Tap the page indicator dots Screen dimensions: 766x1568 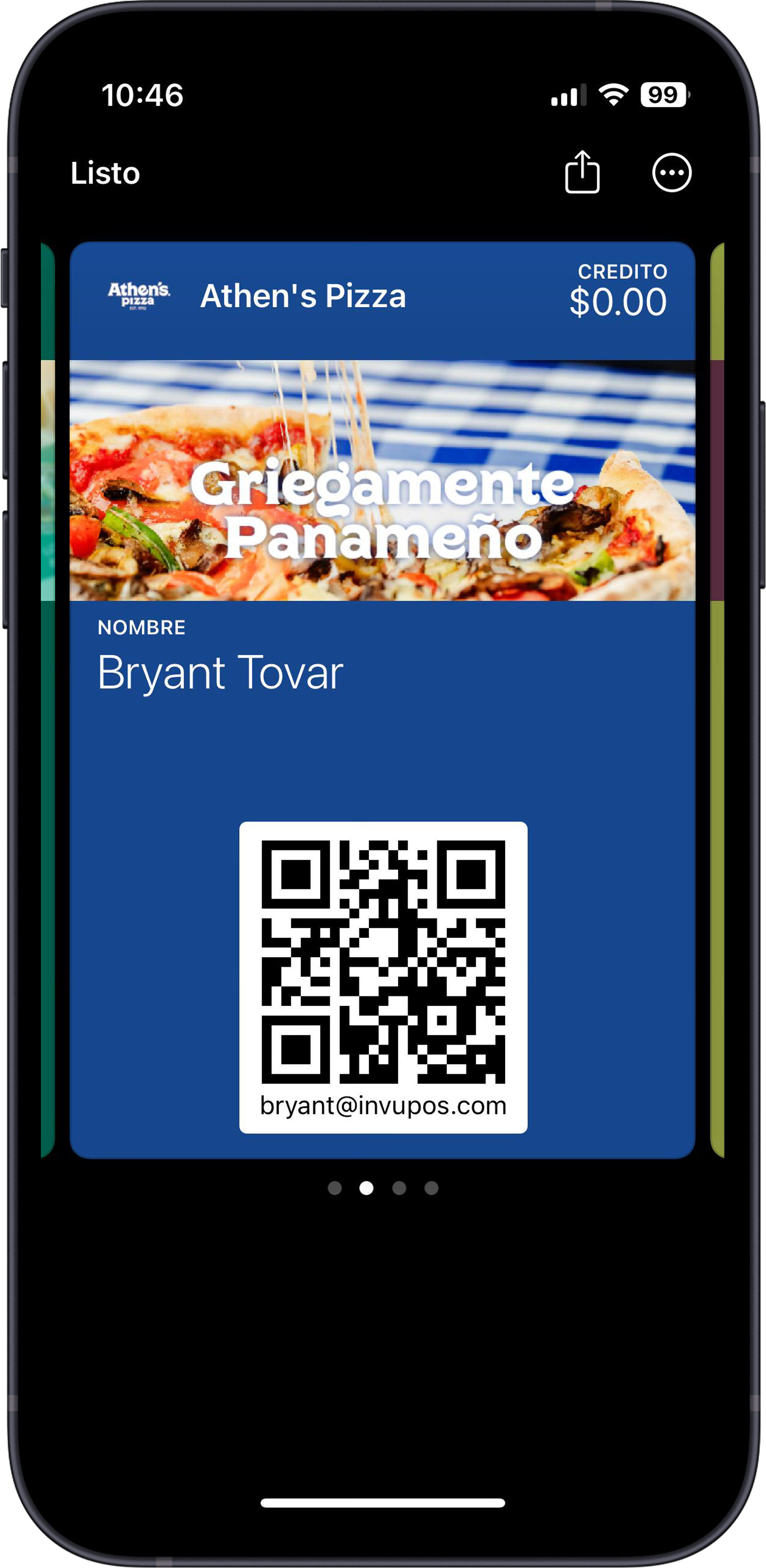[383, 1187]
